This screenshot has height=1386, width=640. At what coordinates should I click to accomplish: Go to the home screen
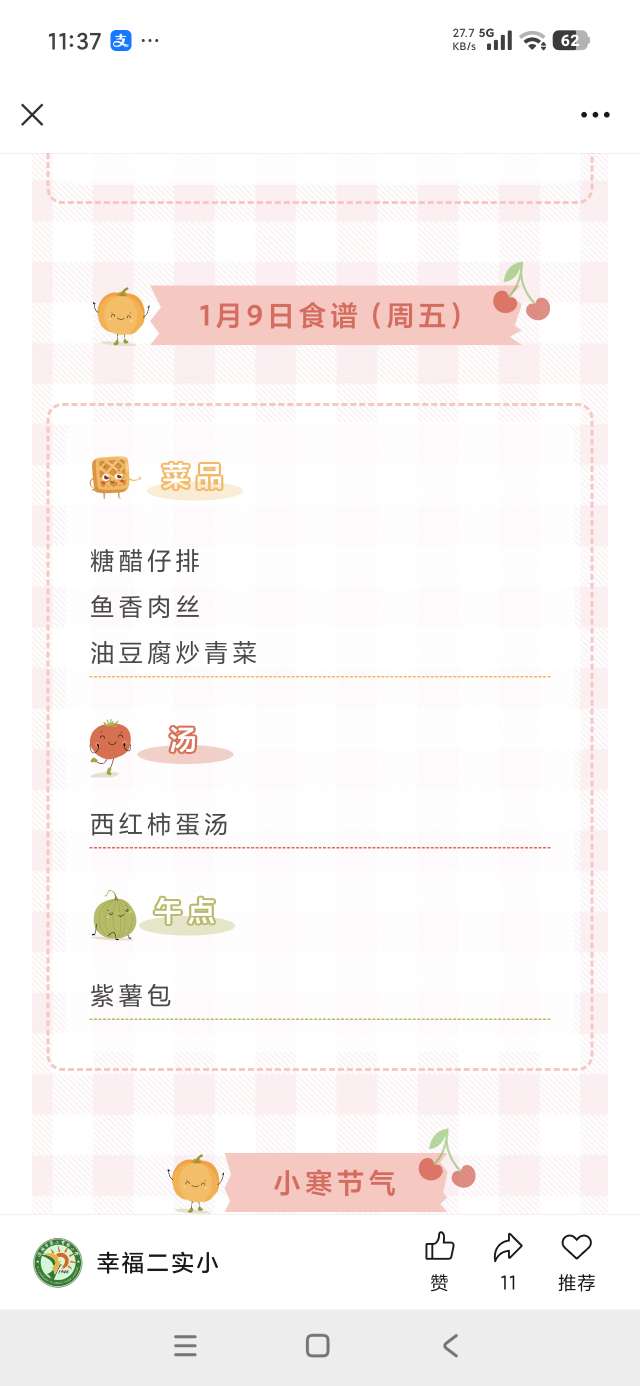coord(318,1346)
